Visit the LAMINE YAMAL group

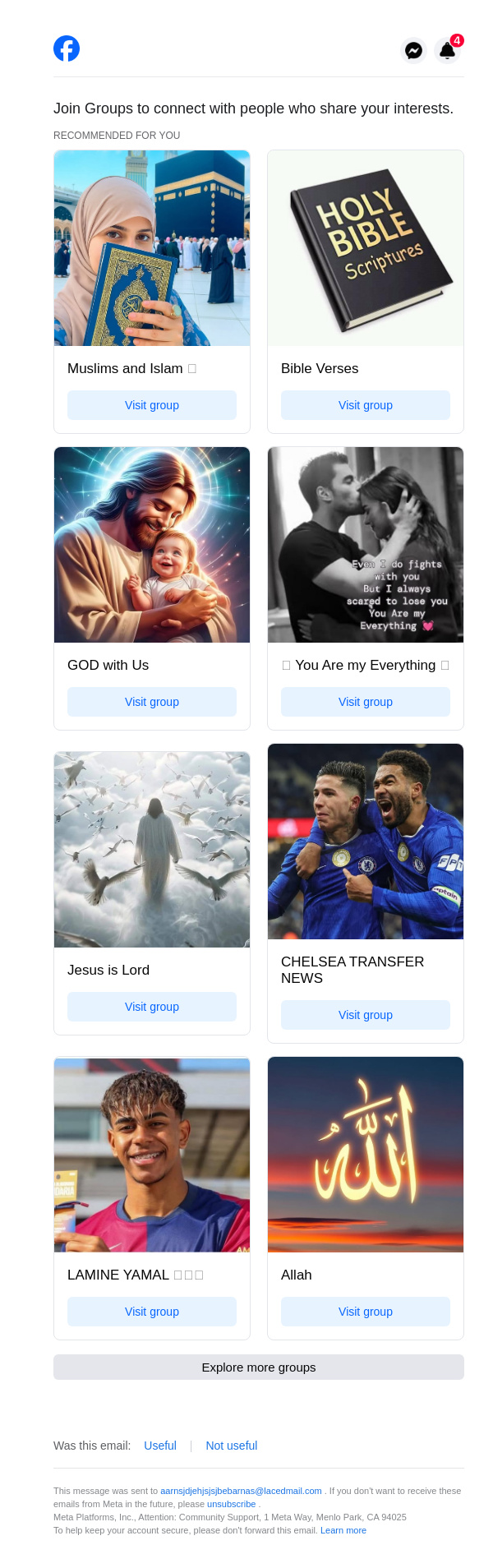152,1312
